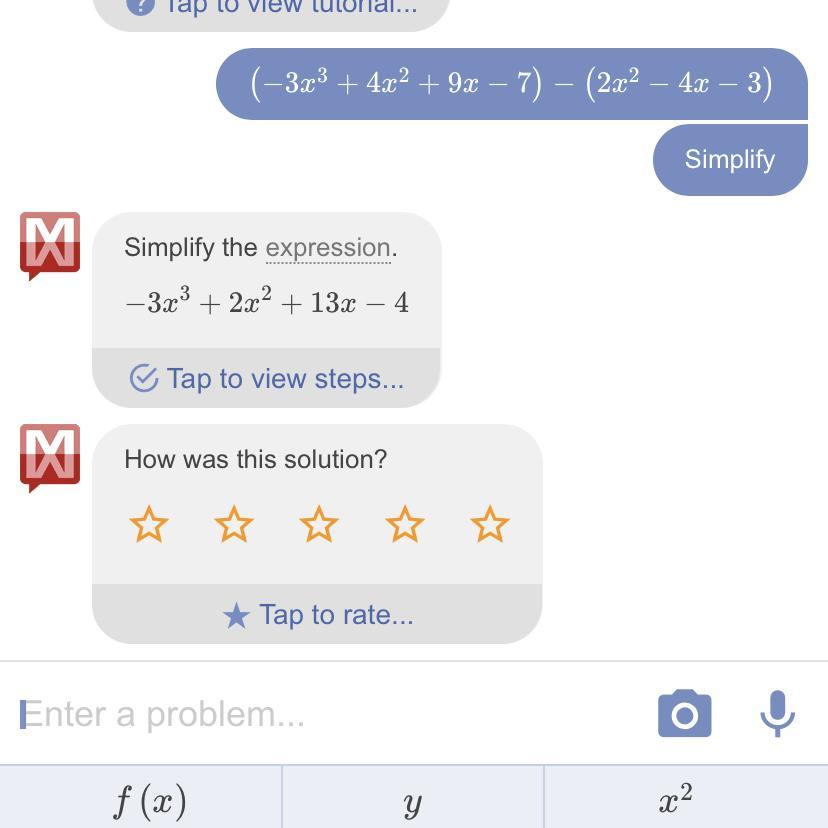Start voice input with the microphone
Screen dimensions: 828x828
[777, 714]
